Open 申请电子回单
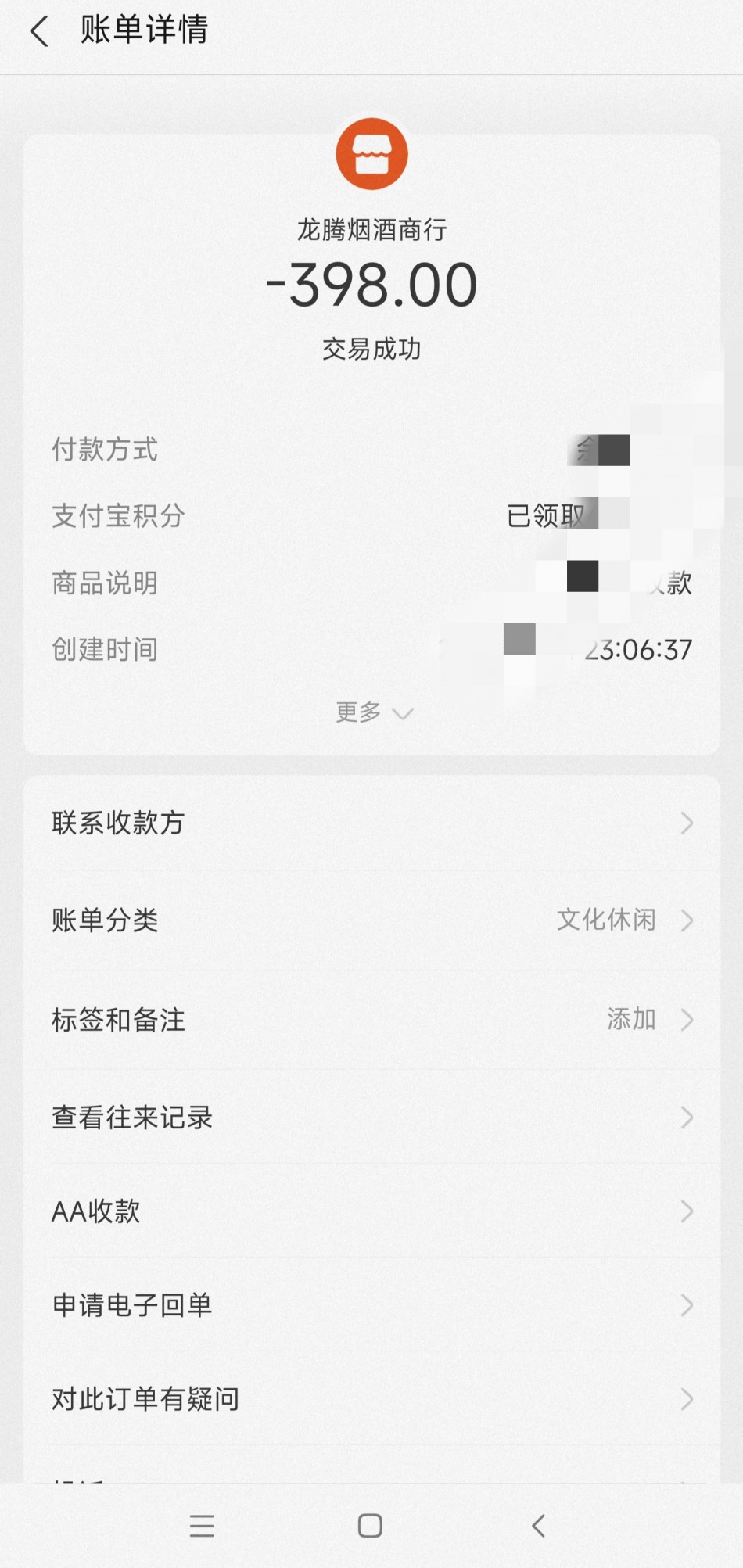 pyautogui.click(x=371, y=1305)
